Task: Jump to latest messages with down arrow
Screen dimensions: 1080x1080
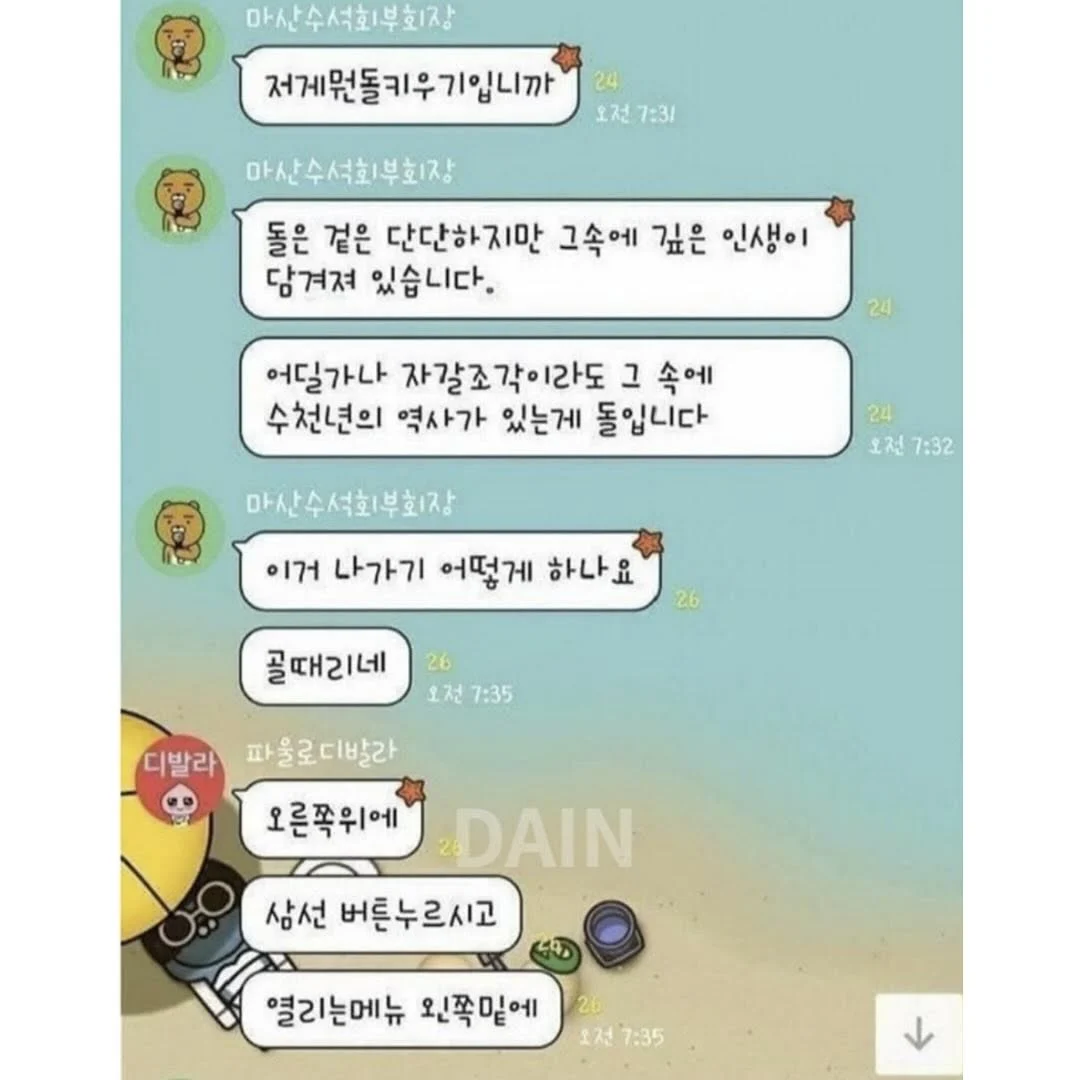Action: pos(918,1034)
